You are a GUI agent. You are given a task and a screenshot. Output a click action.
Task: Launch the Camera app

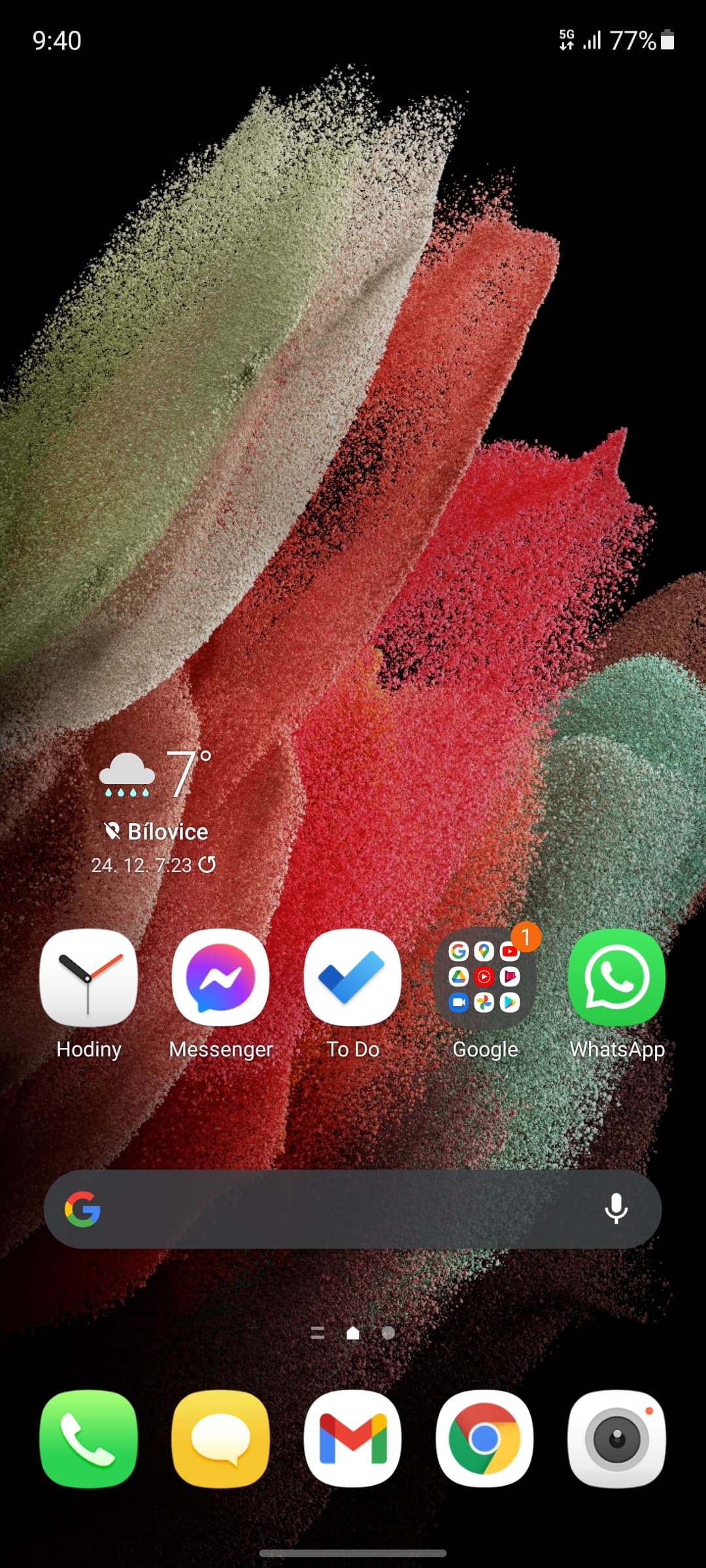pyautogui.click(x=616, y=1439)
